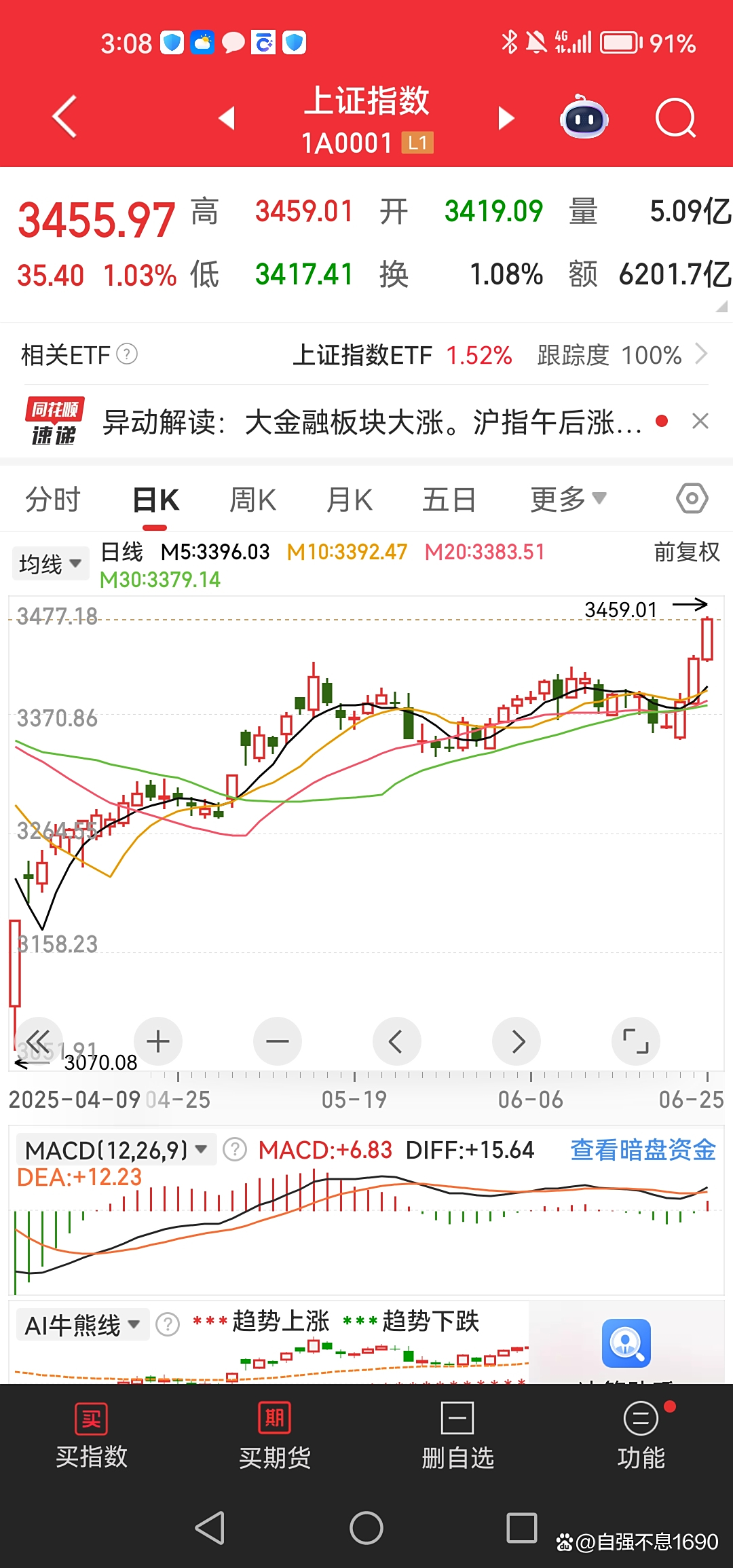The height and width of the screenshot is (1568, 733).
Task: Dismiss the 异动解读 news banner
Action: (x=702, y=422)
